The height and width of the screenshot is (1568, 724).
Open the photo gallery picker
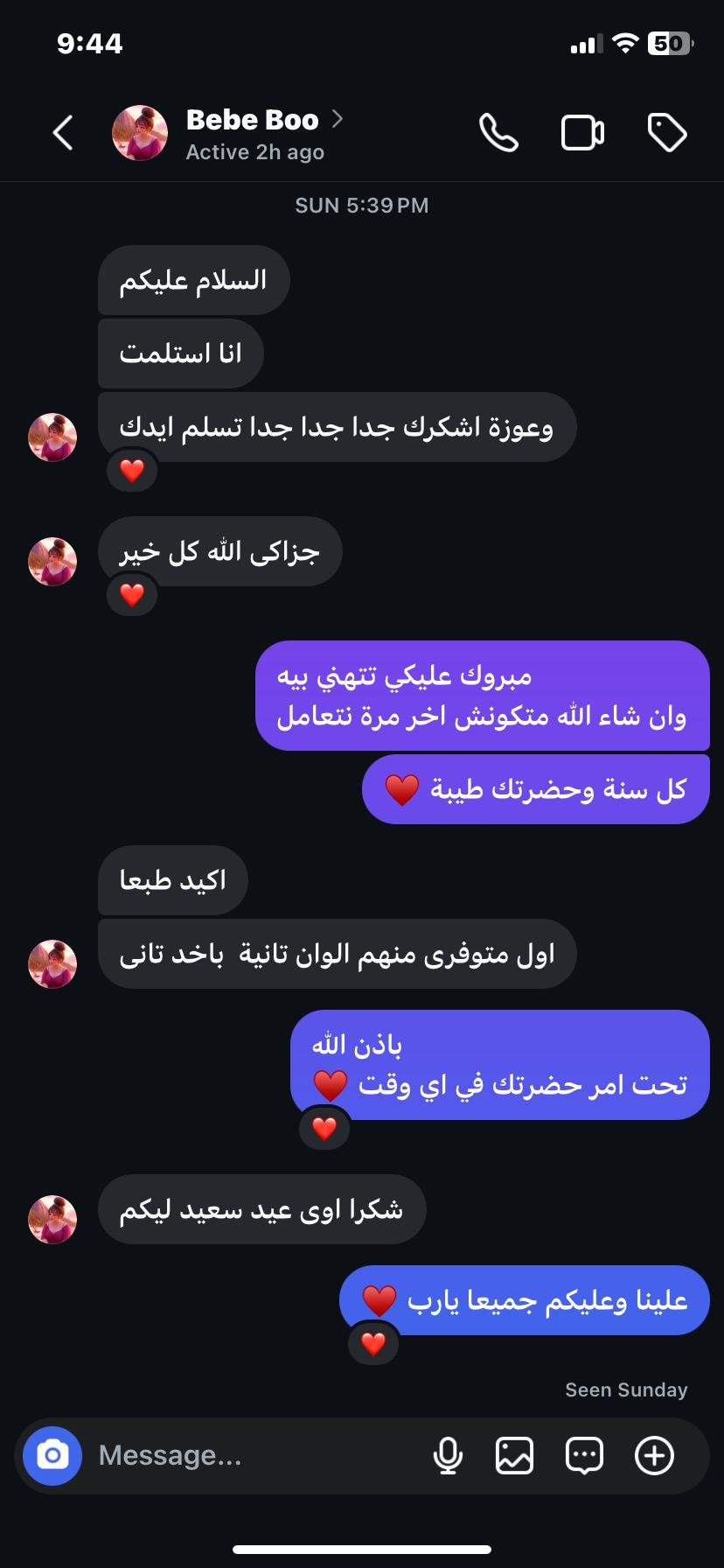click(514, 1456)
